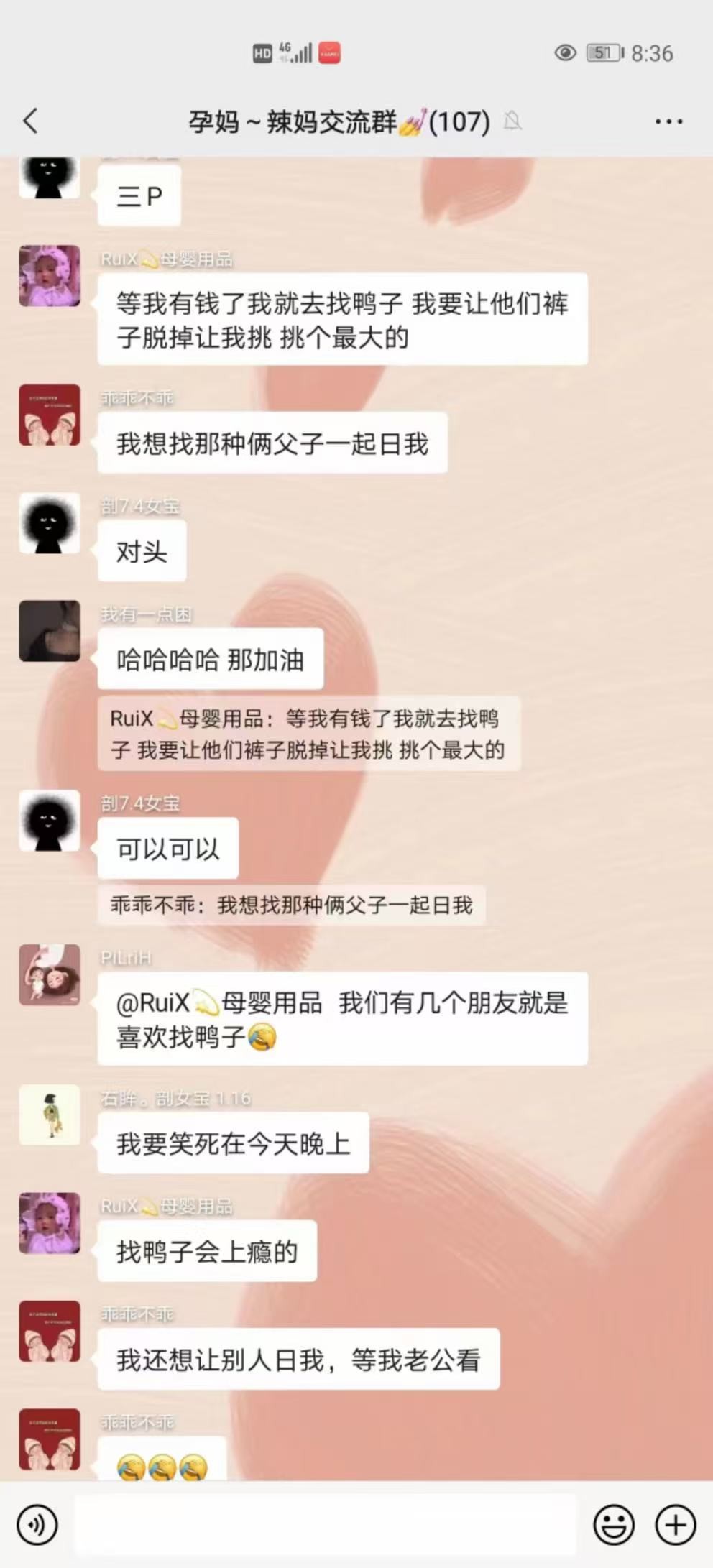This screenshot has height=1568, width=713.
Task: Open the plus attachment menu
Action: pos(676,1524)
